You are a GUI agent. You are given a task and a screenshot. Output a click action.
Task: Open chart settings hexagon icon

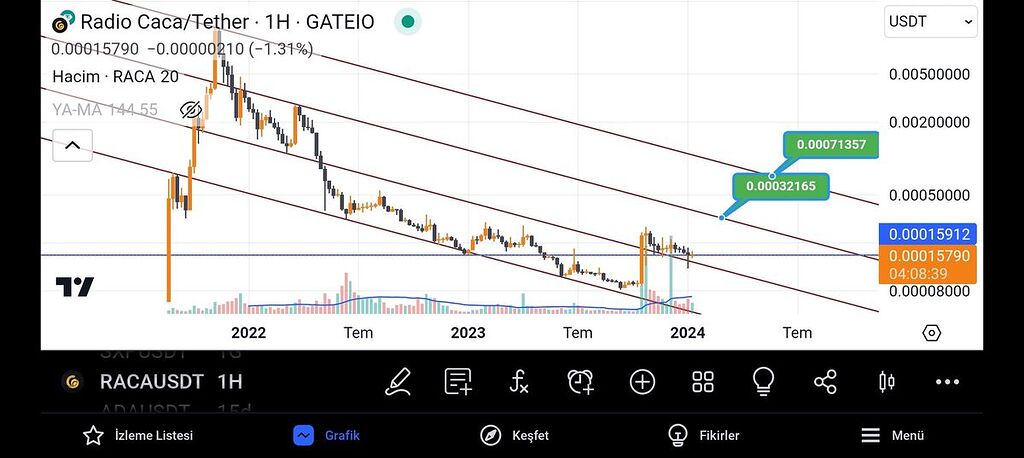[931, 333]
